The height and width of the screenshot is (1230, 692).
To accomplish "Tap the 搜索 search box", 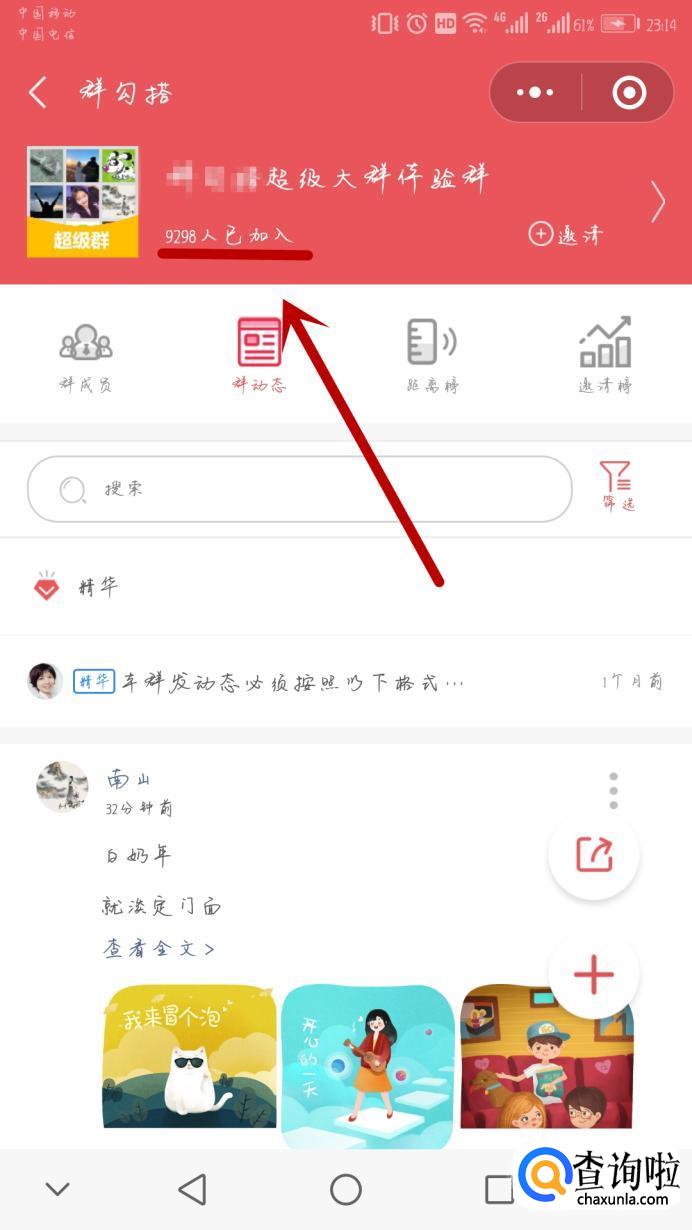I will 300,489.
